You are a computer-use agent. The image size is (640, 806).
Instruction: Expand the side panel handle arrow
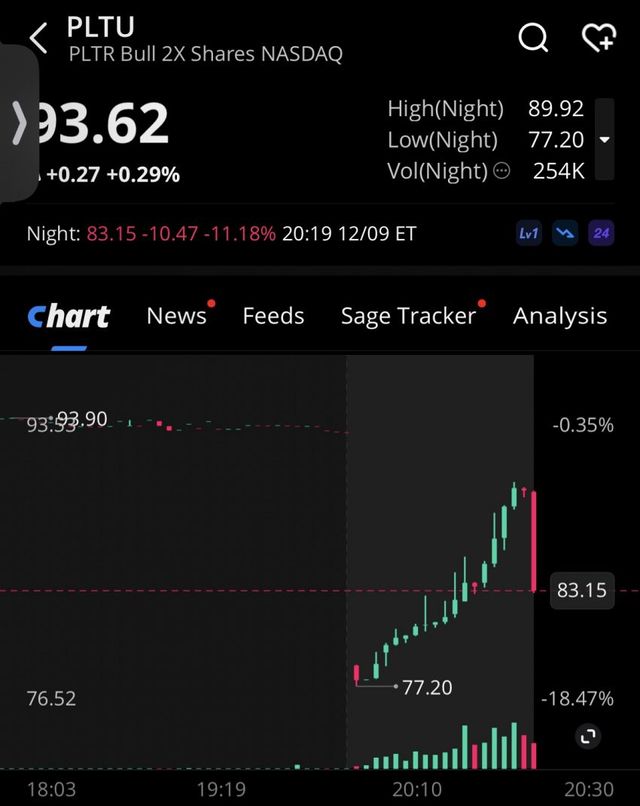click(x=19, y=123)
